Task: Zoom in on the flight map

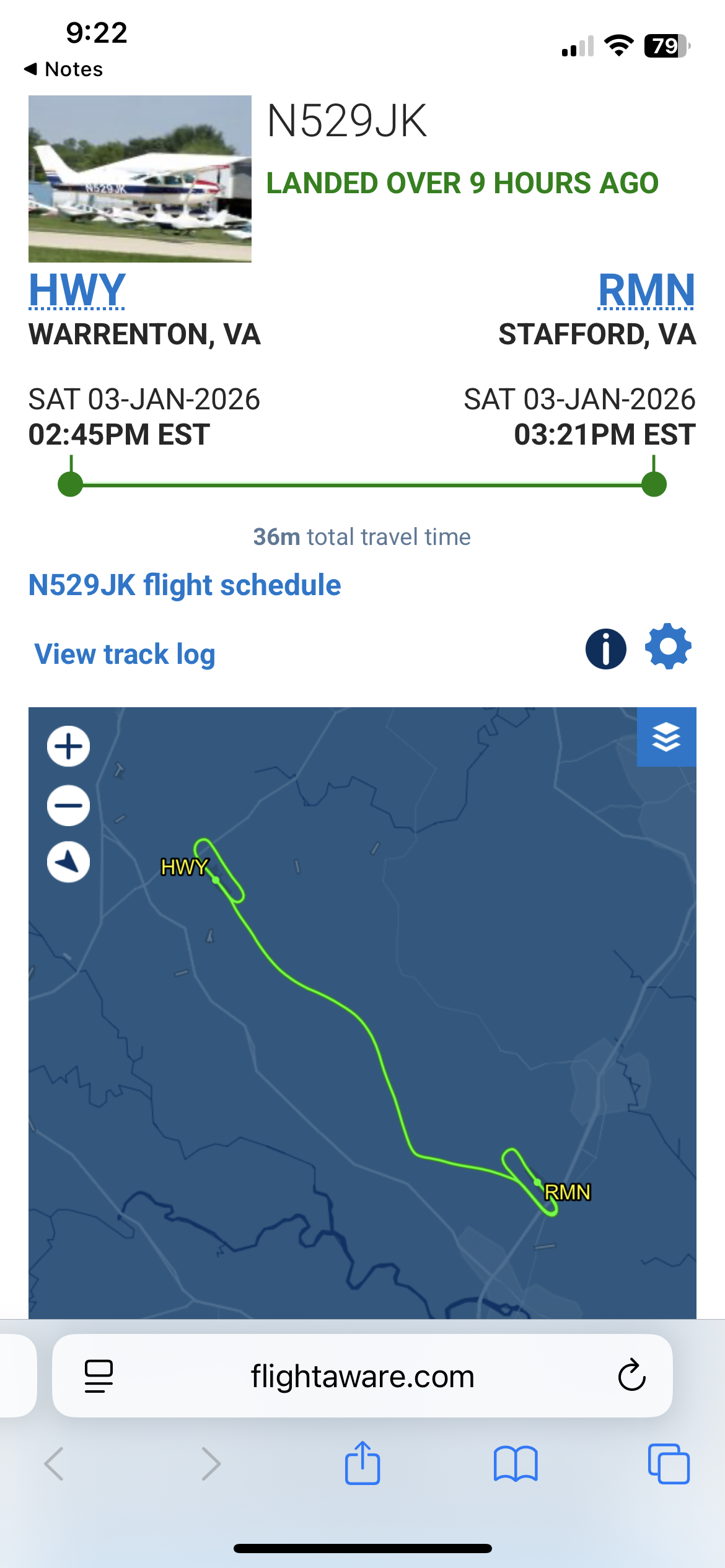Action: coord(69,746)
